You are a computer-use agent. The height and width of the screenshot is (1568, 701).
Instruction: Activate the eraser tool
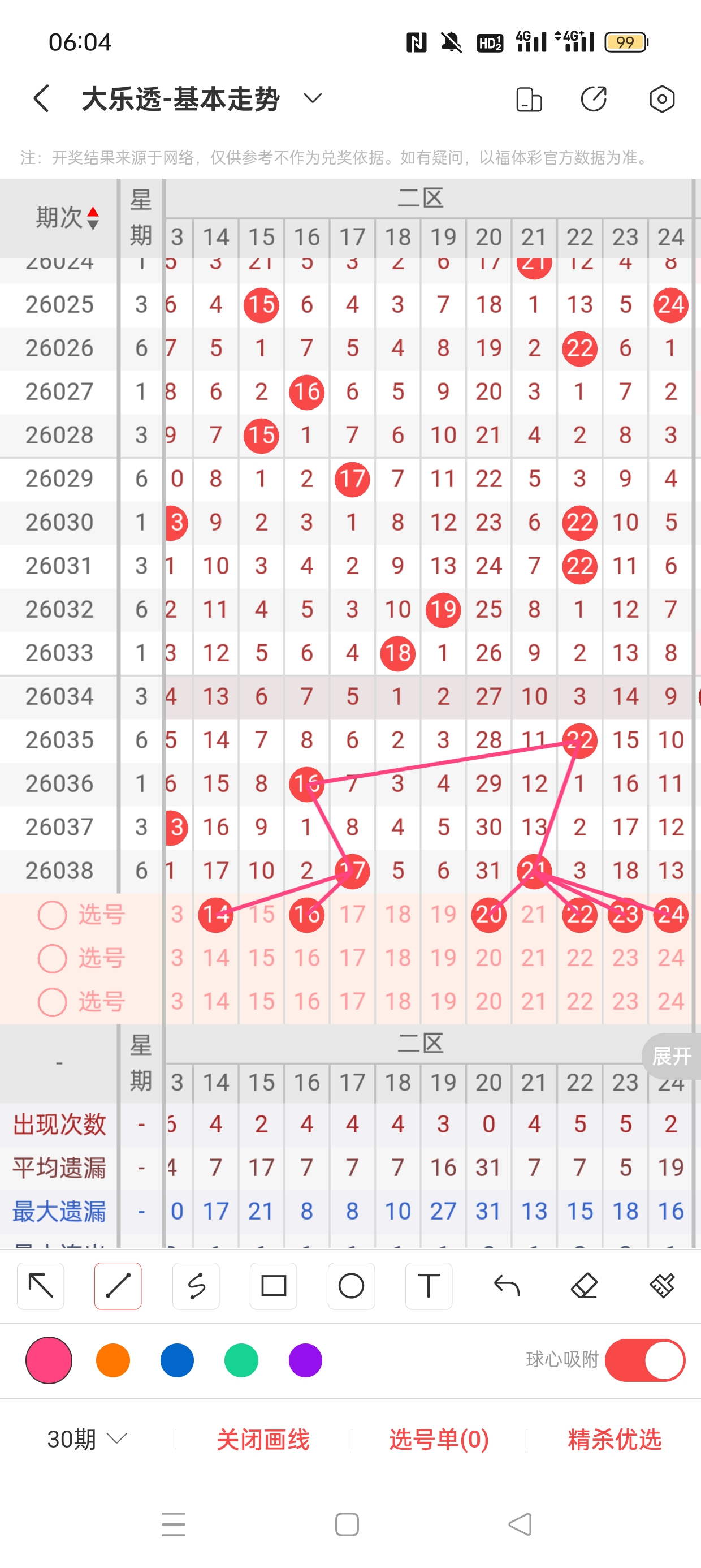pyautogui.click(x=584, y=1286)
